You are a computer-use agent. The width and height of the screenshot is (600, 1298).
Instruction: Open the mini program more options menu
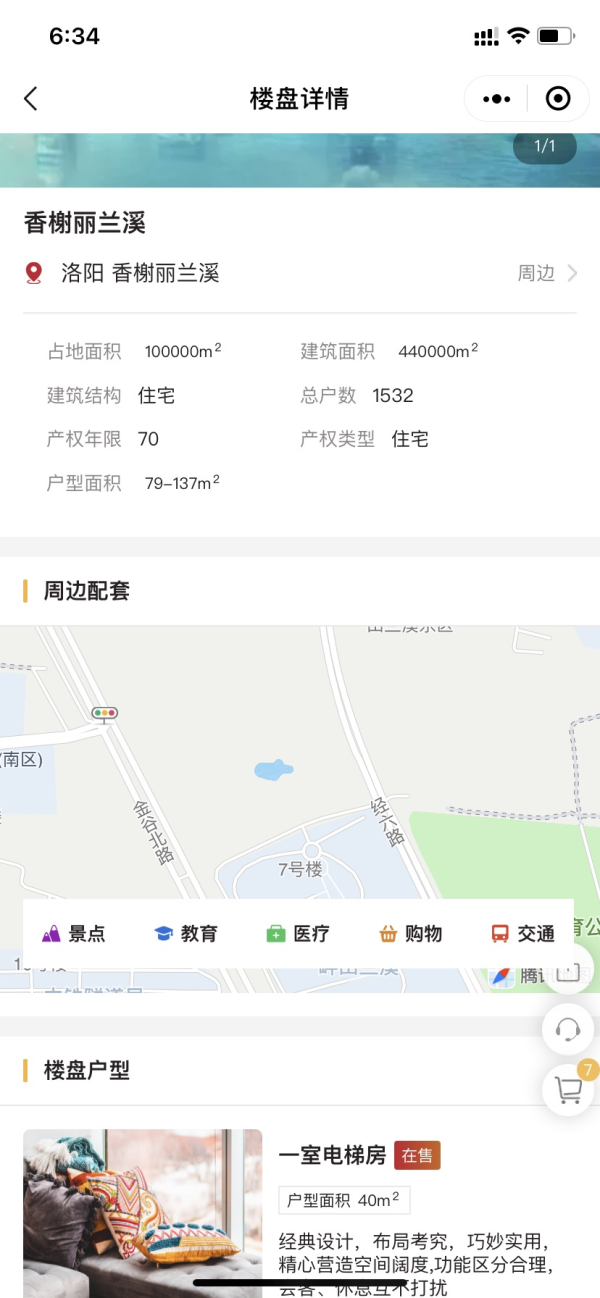point(496,99)
